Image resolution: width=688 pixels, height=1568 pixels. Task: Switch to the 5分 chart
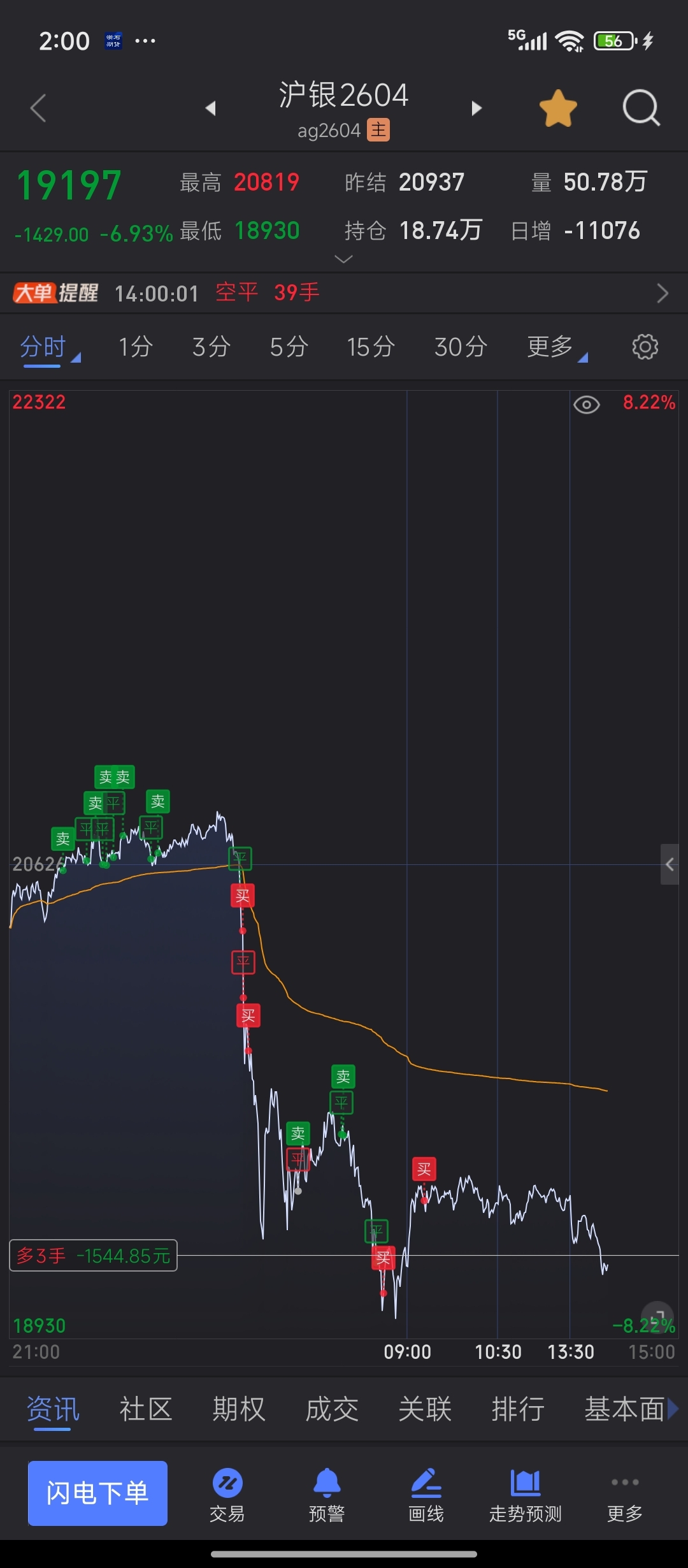(x=289, y=347)
